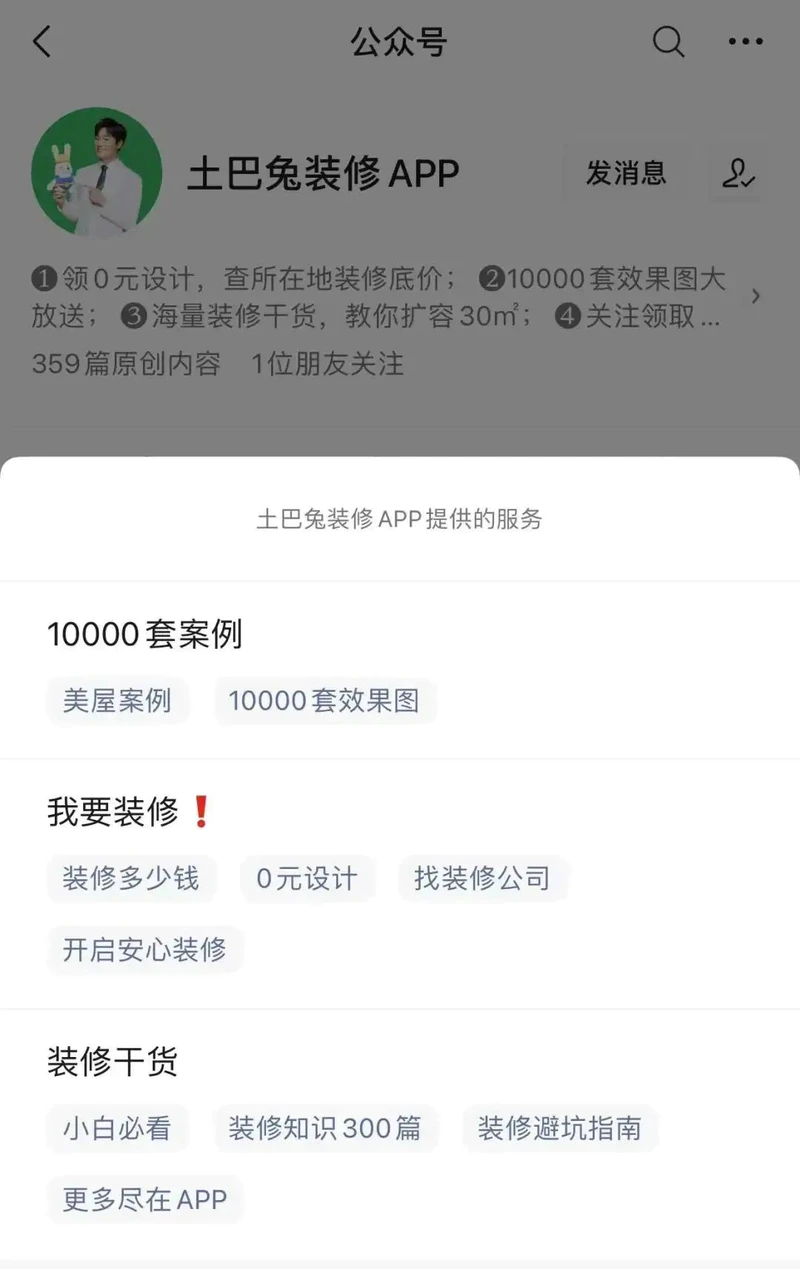Open 土巴兔装修APP profile avatar
This screenshot has height=1269, width=800.
click(x=97, y=172)
